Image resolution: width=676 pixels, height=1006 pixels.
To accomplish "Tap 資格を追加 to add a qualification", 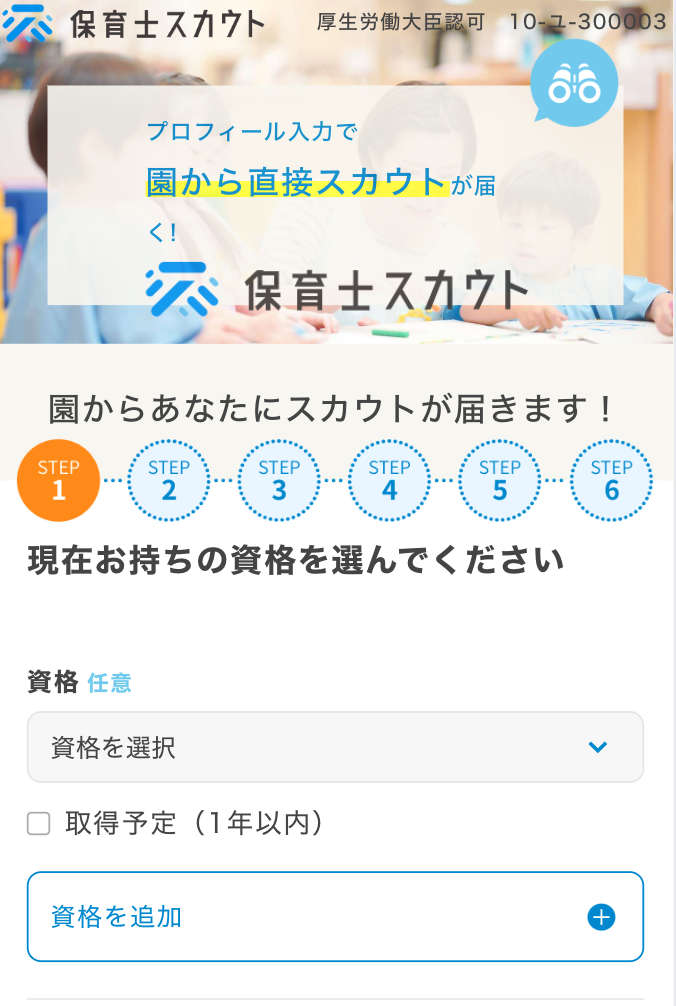I will (x=335, y=917).
